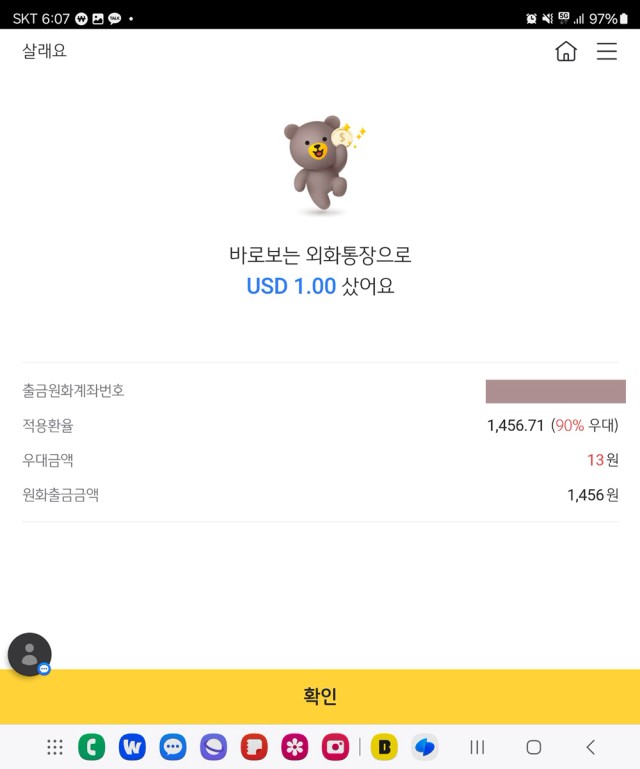Show recent apps
Screen dimensions: 640x769
pos(477,747)
